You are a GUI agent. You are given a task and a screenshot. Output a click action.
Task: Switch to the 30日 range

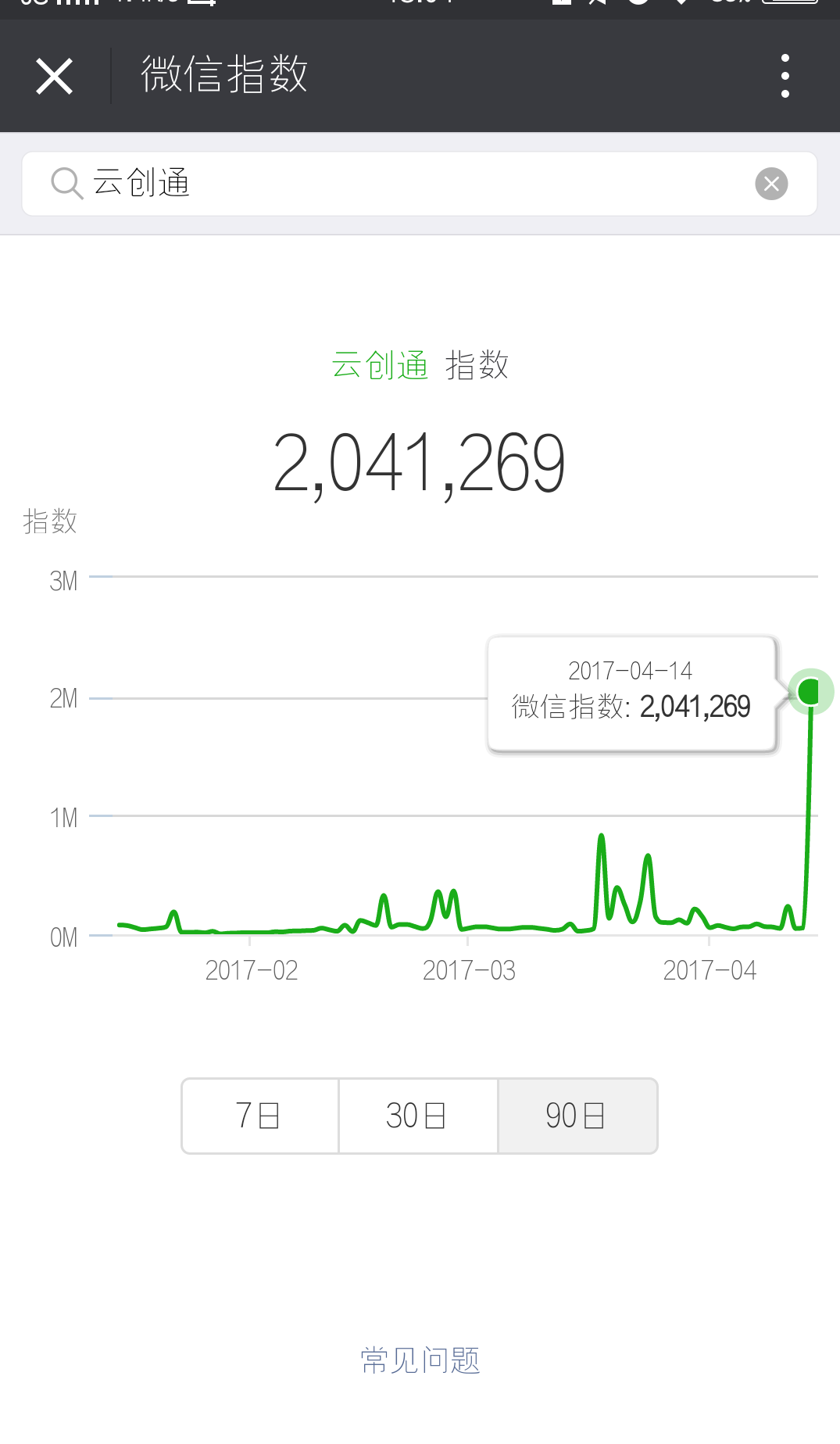pos(418,1116)
